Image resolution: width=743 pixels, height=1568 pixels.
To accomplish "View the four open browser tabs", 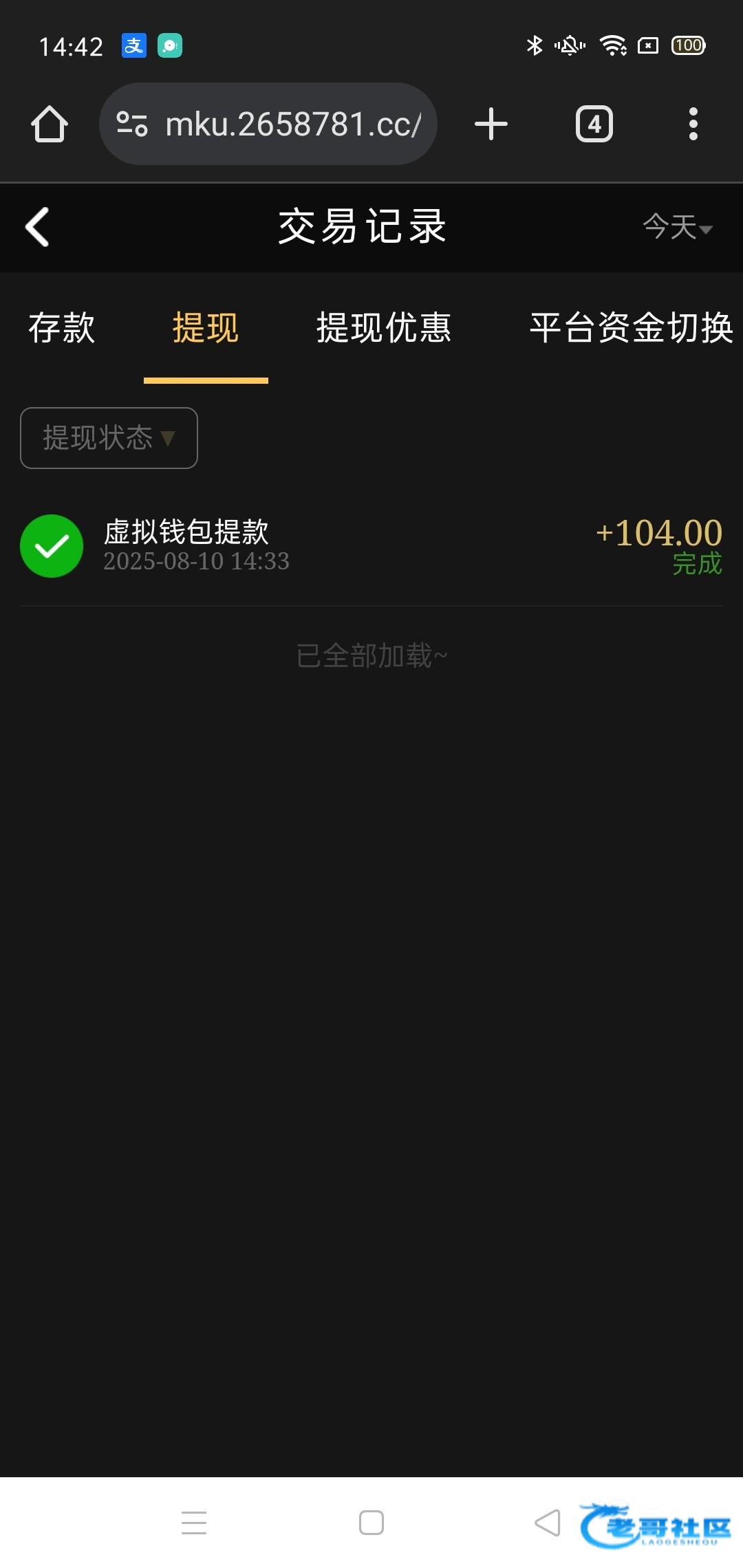I will [x=594, y=124].
